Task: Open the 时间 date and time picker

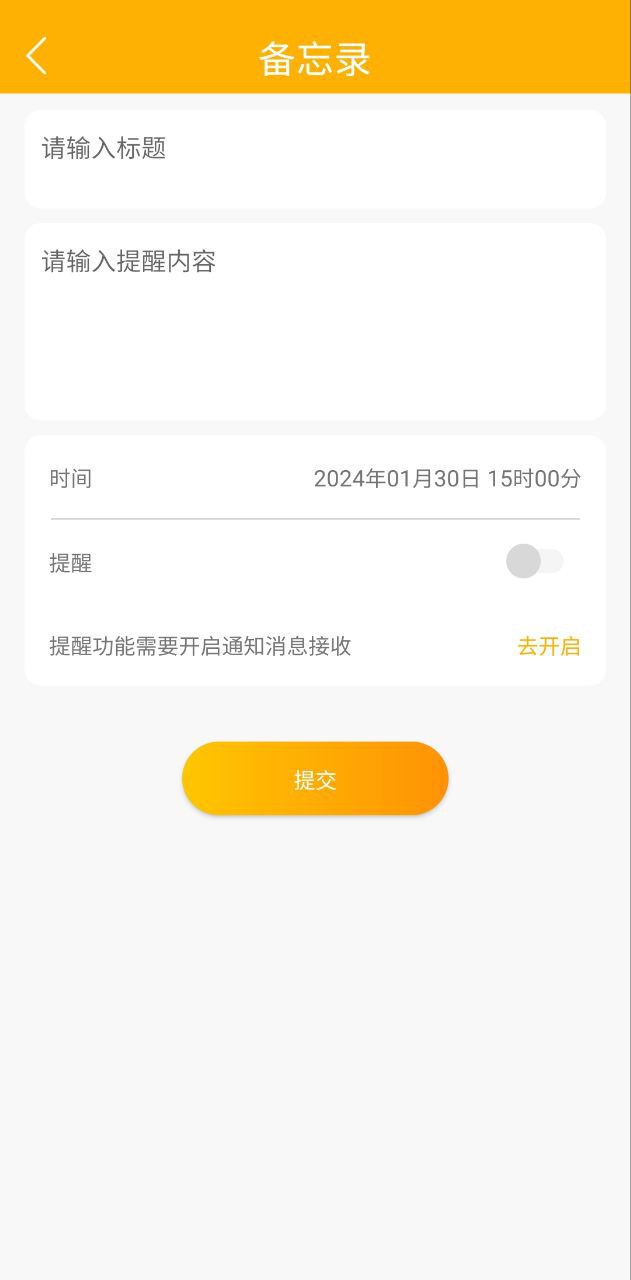Action: [446, 479]
